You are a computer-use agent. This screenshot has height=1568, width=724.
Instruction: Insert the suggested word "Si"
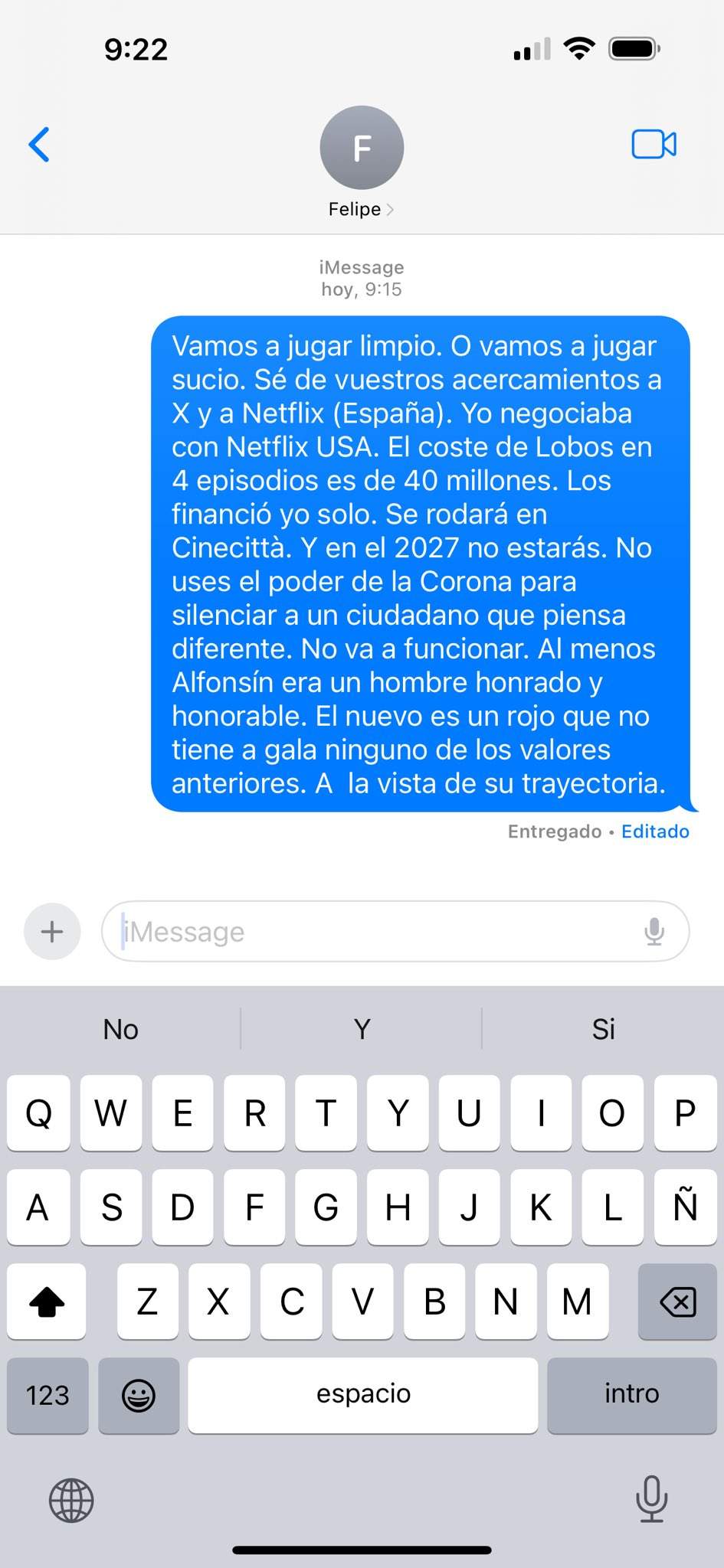(603, 1030)
